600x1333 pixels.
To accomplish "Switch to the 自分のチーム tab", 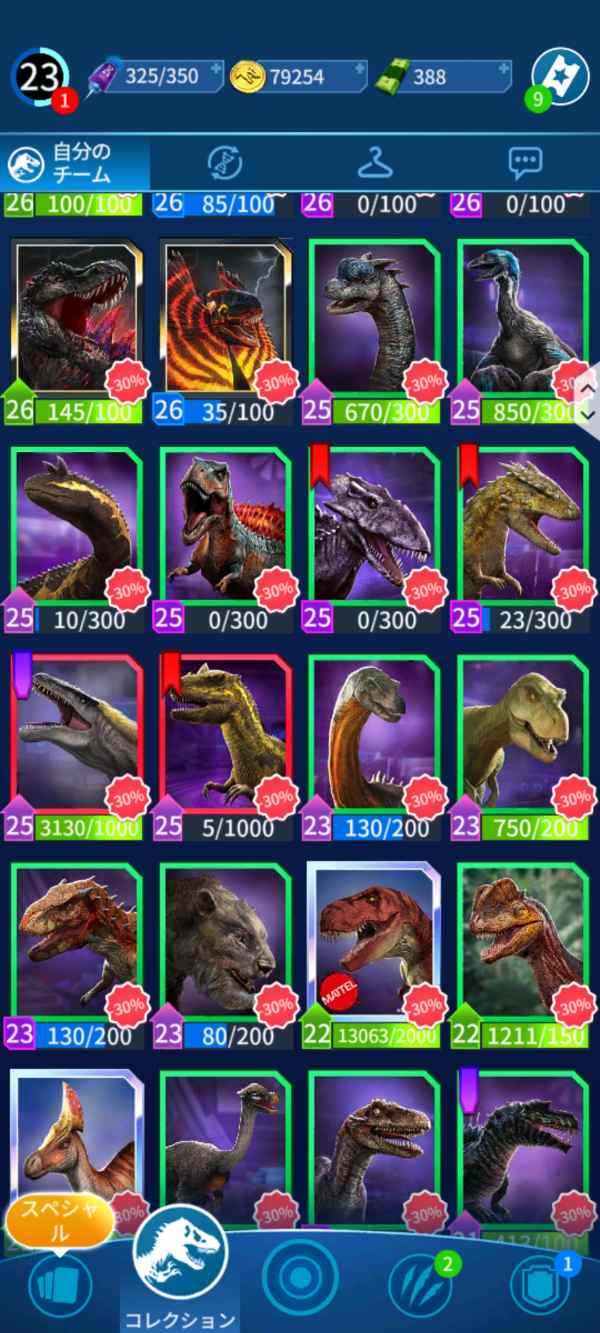I will click(75, 162).
